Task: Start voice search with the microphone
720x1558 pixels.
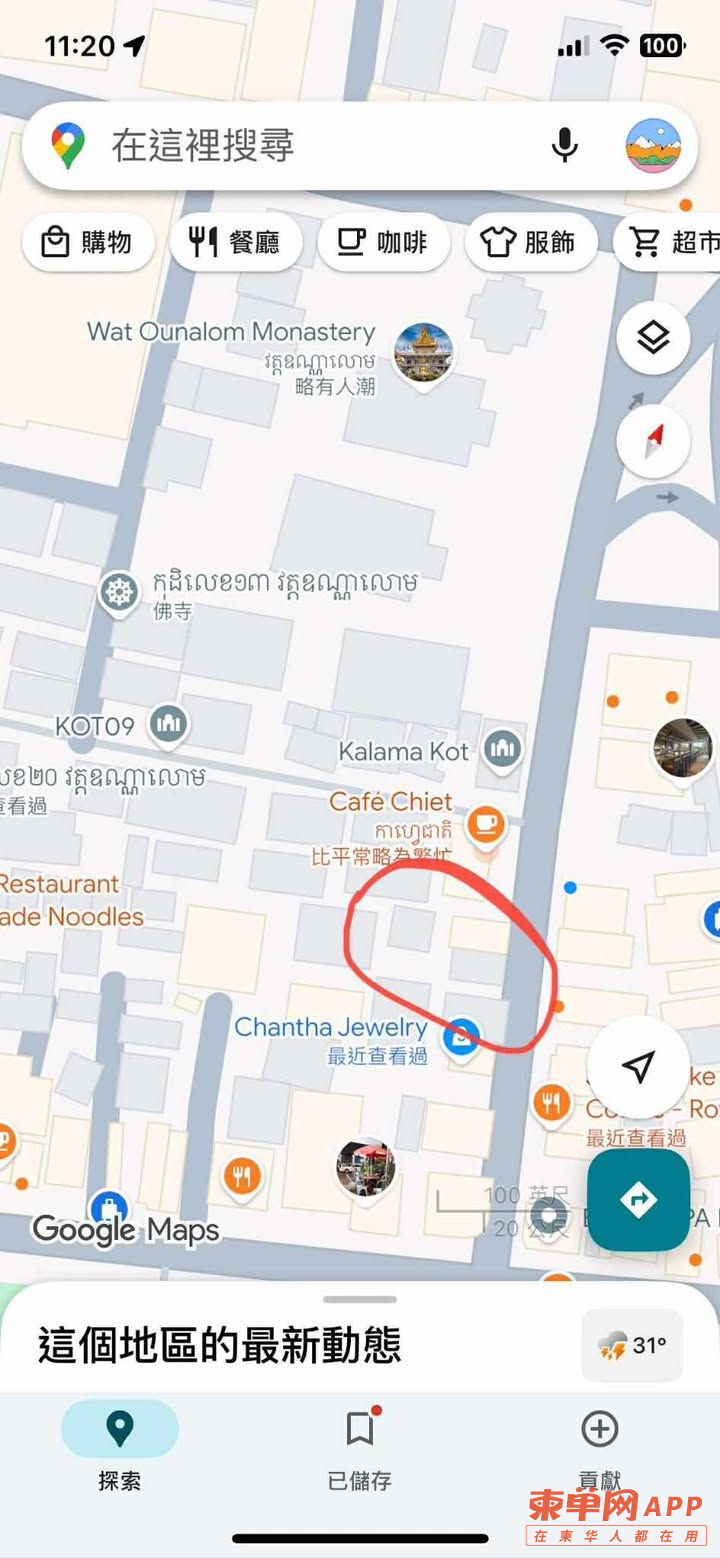Action: [565, 146]
